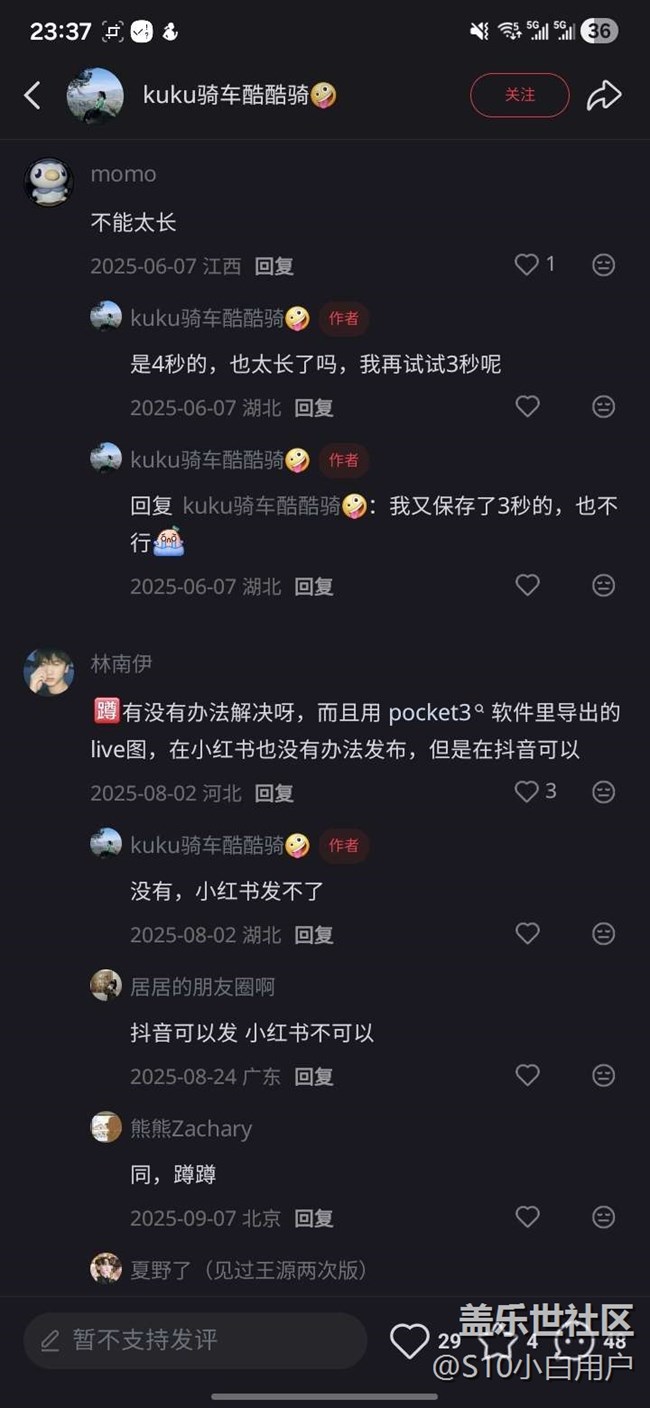650x1408 pixels.
Task: Like the post with the bottom heart icon
Action: coord(408,1340)
